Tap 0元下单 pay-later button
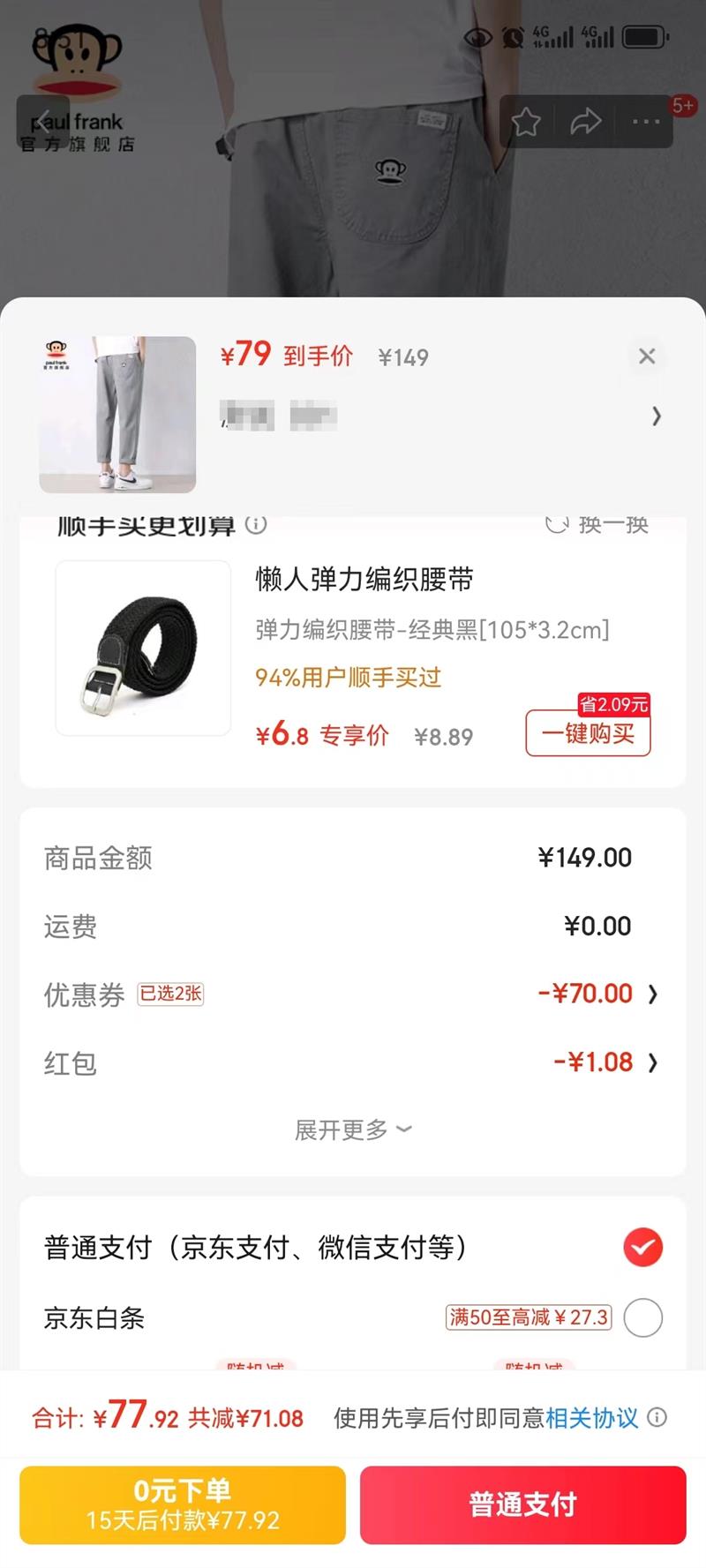This screenshot has width=706, height=1568. pyautogui.click(x=183, y=1504)
